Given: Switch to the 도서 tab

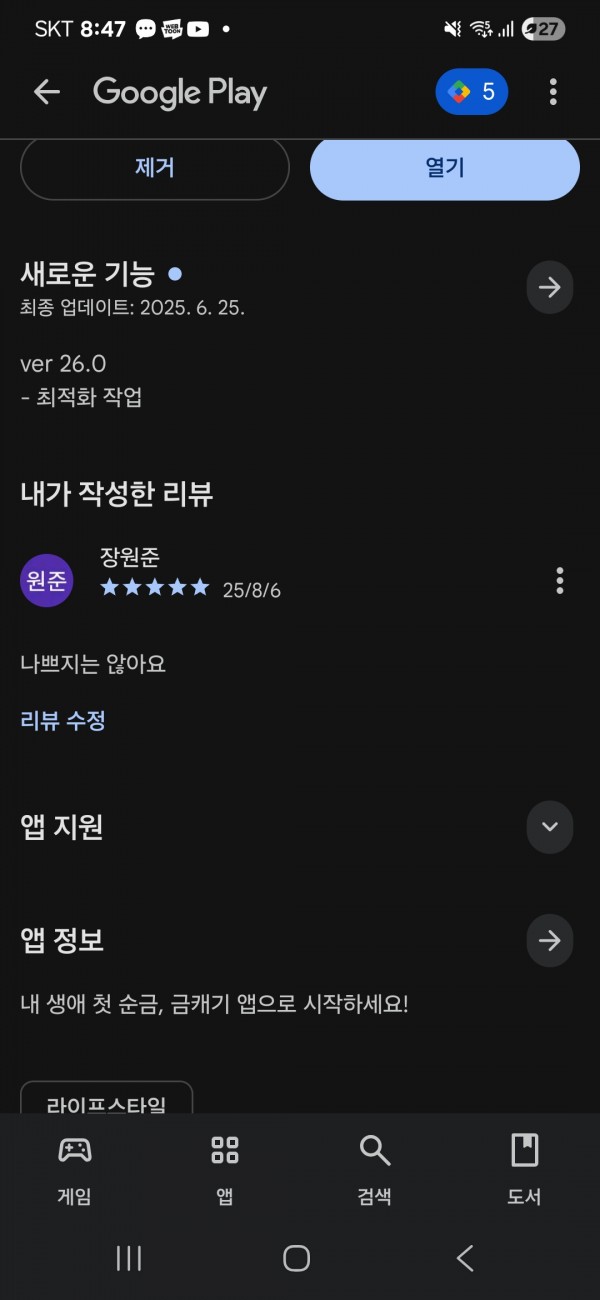Looking at the screenshot, I should pos(525,1168).
